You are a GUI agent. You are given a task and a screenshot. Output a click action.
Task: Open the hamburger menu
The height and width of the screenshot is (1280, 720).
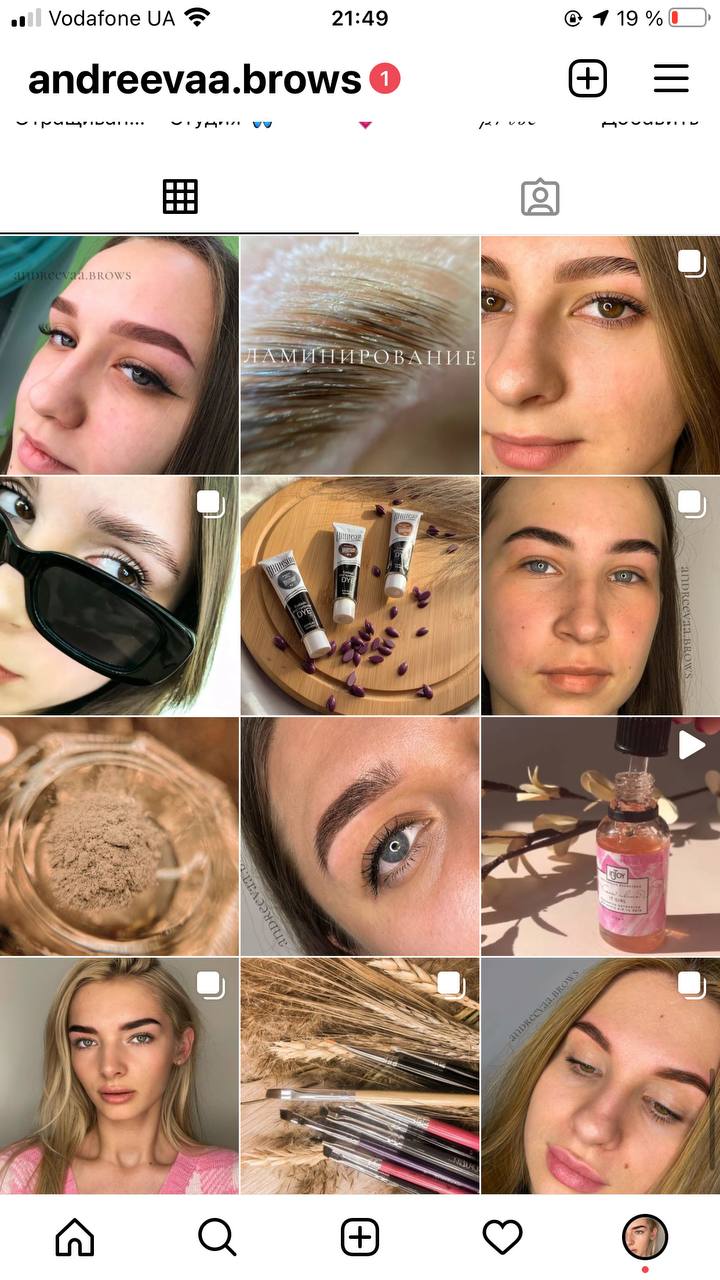coord(671,79)
